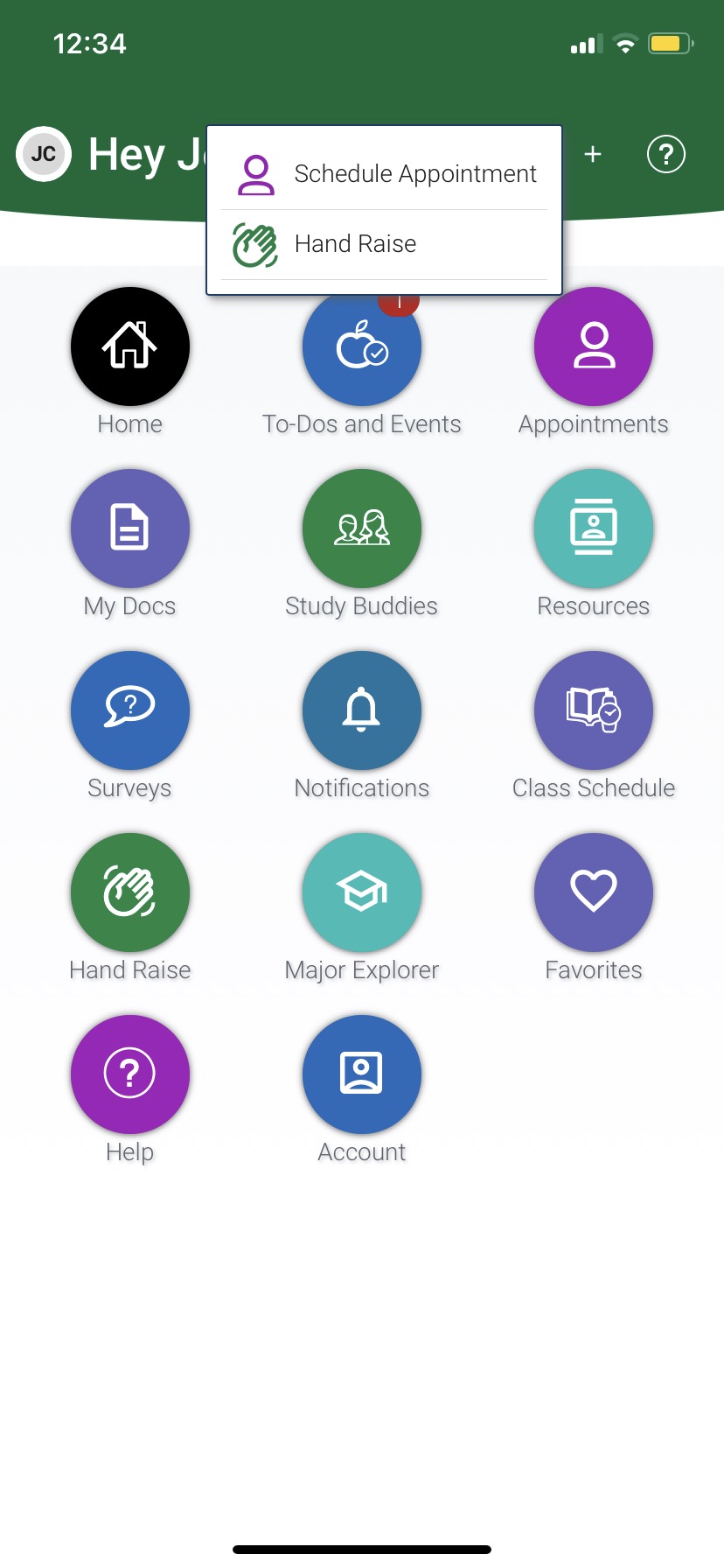Image resolution: width=724 pixels, height=1568 pixels.
Task: Launch Major Explorer
Action: pyautogui.click(x=362, y=893)
